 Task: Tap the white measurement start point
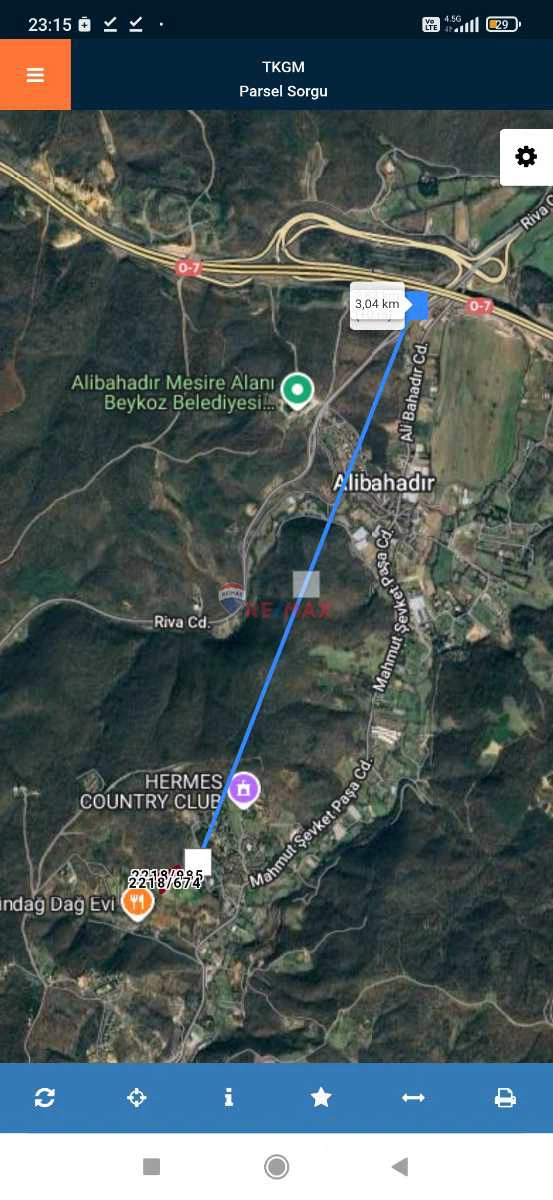click(x=198, y=862)
